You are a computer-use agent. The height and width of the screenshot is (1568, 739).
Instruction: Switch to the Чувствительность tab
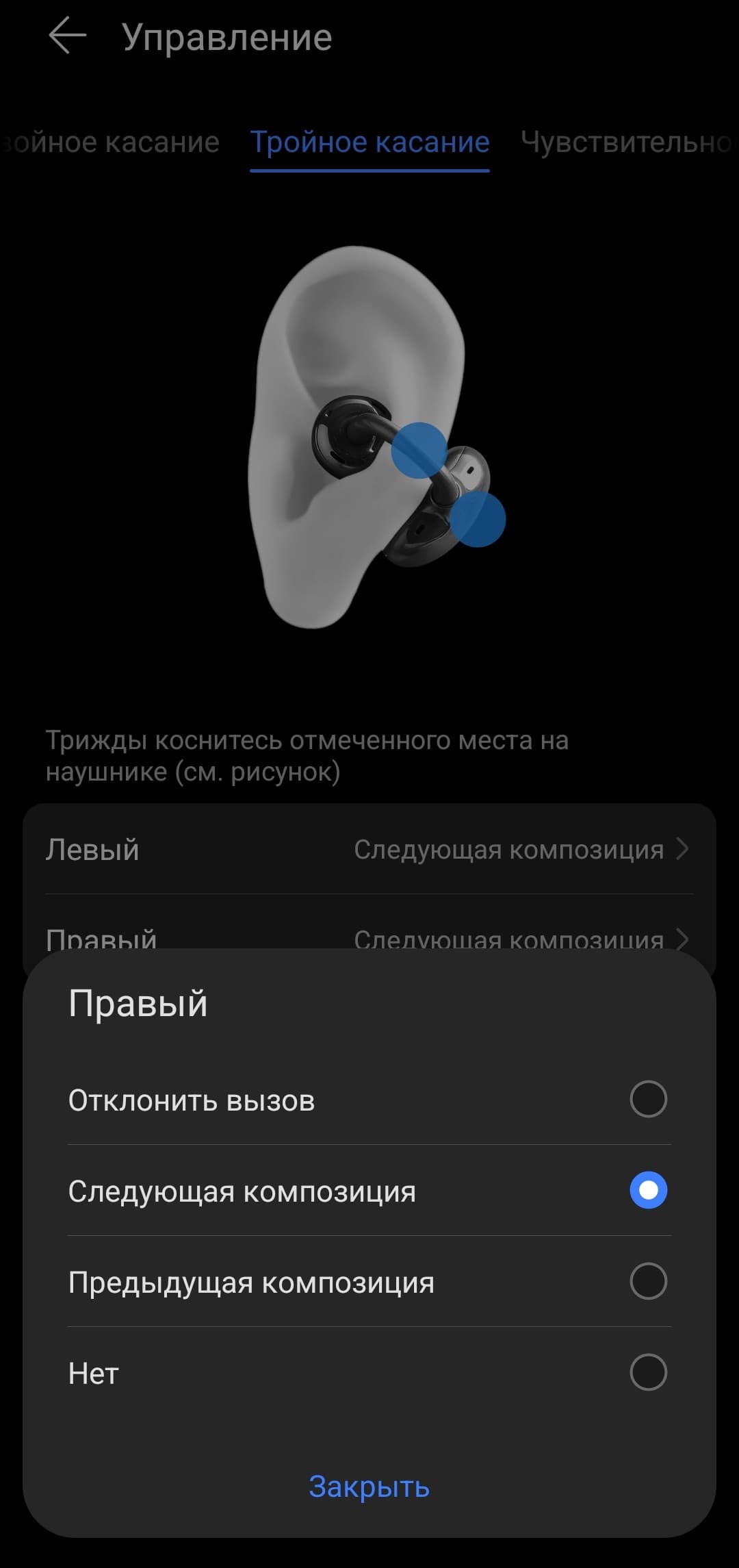tap(626, 142)
